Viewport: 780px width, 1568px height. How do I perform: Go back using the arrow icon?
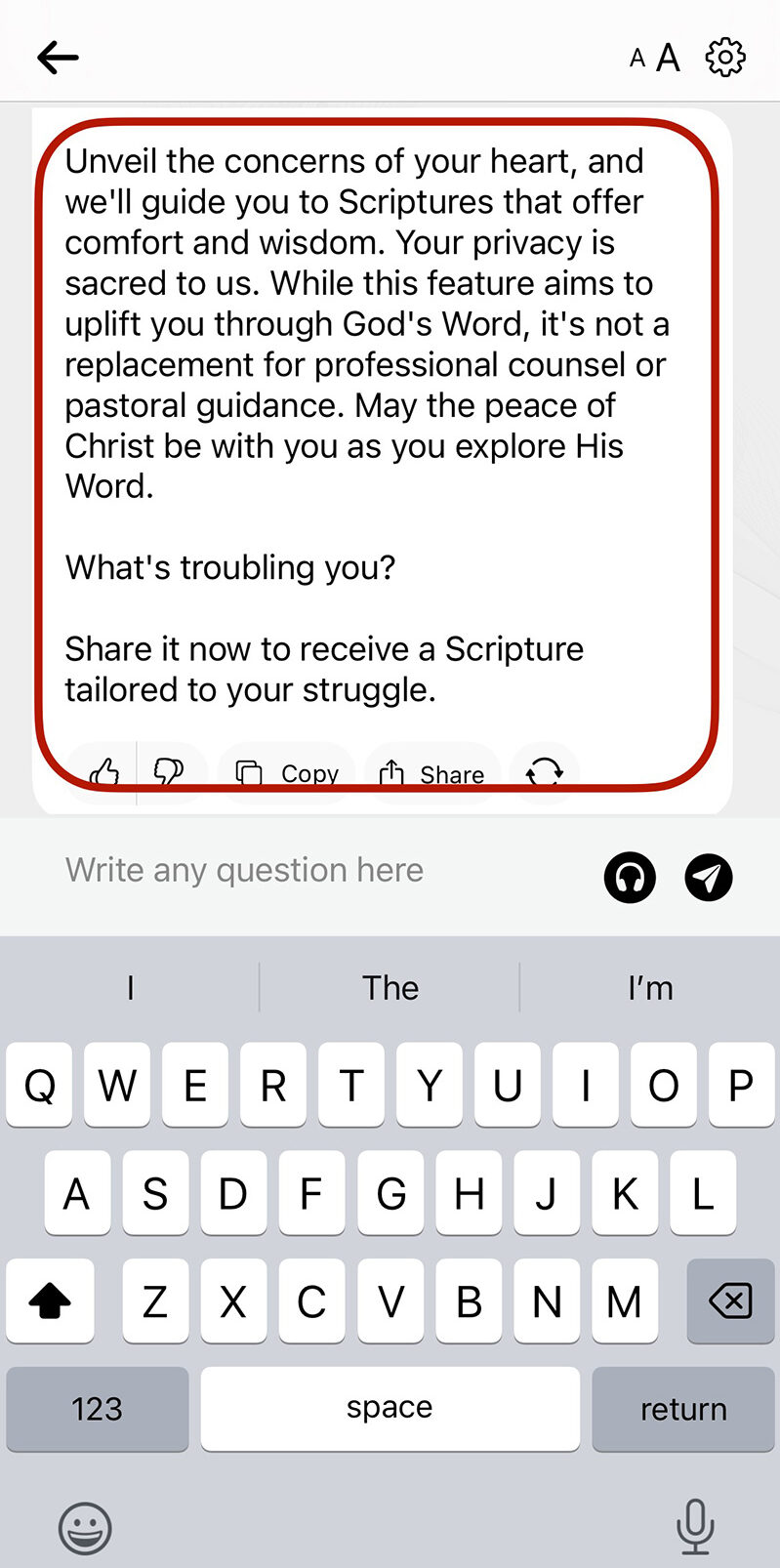tap(58, 58)
